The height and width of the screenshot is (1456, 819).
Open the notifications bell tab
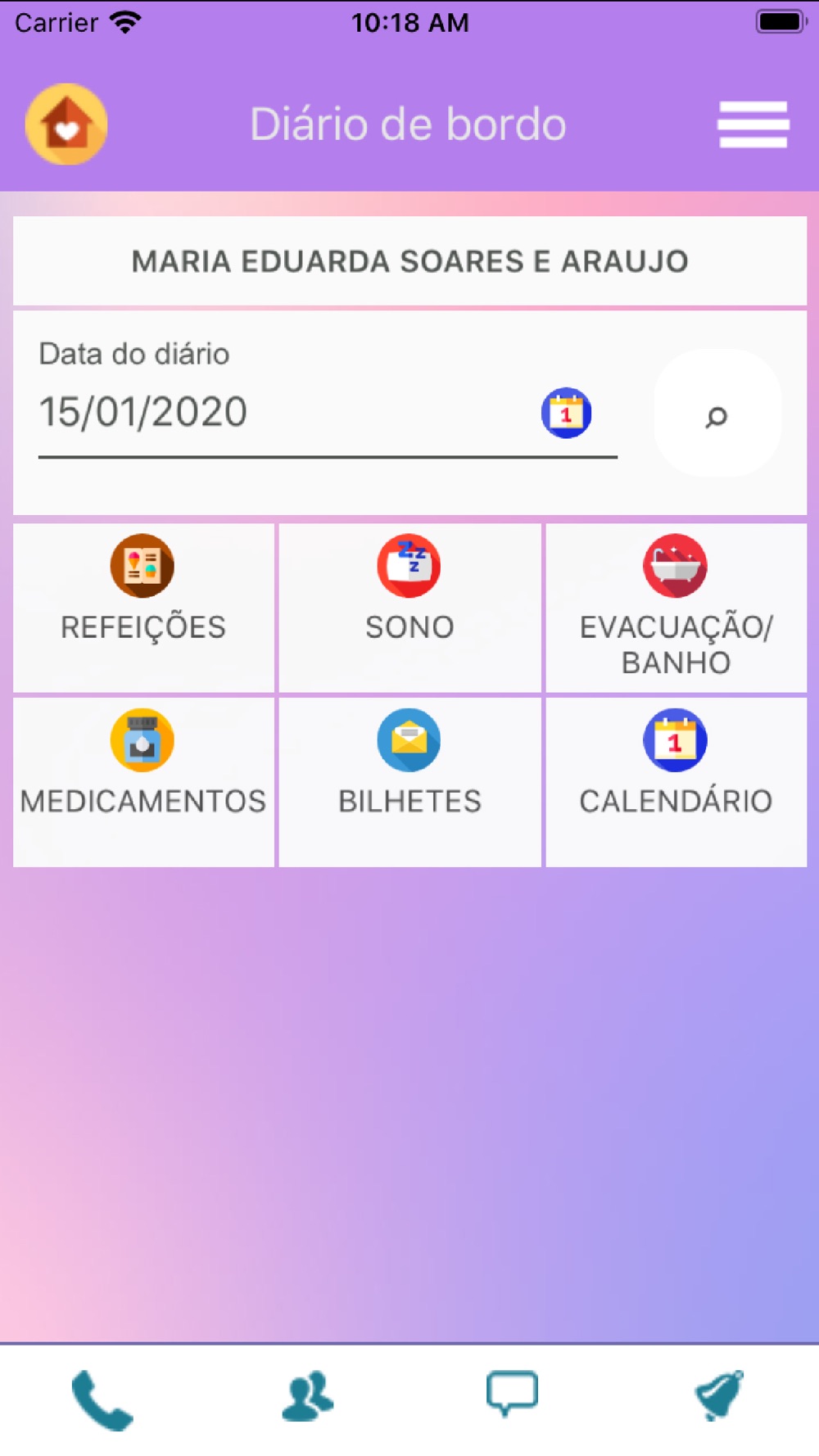click(x=719, y=1395)
